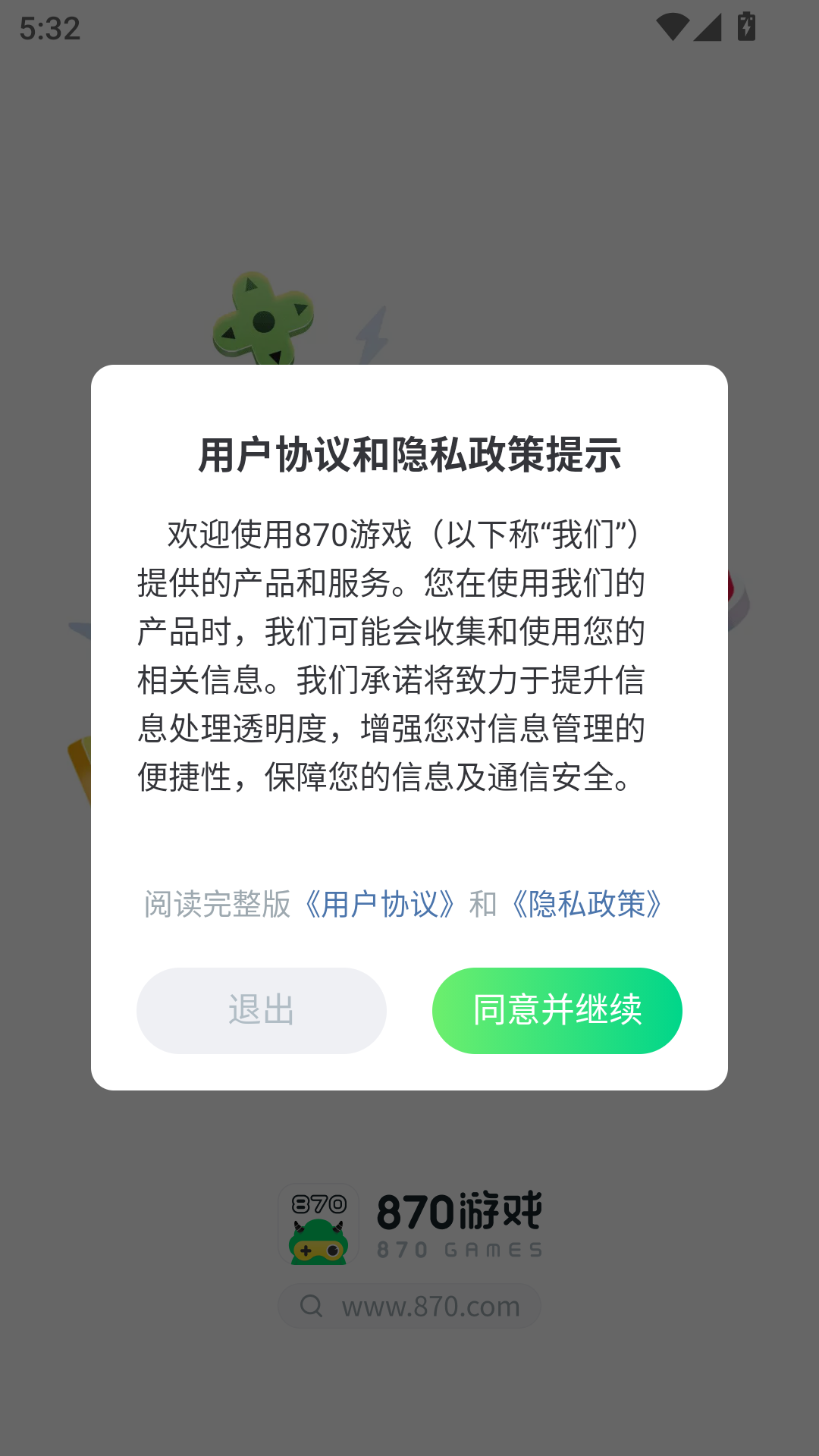The height and width of the screenshot is (1456, 819).
Task: Click inside the white agreement dialog body text
Action: pos(409,652)
